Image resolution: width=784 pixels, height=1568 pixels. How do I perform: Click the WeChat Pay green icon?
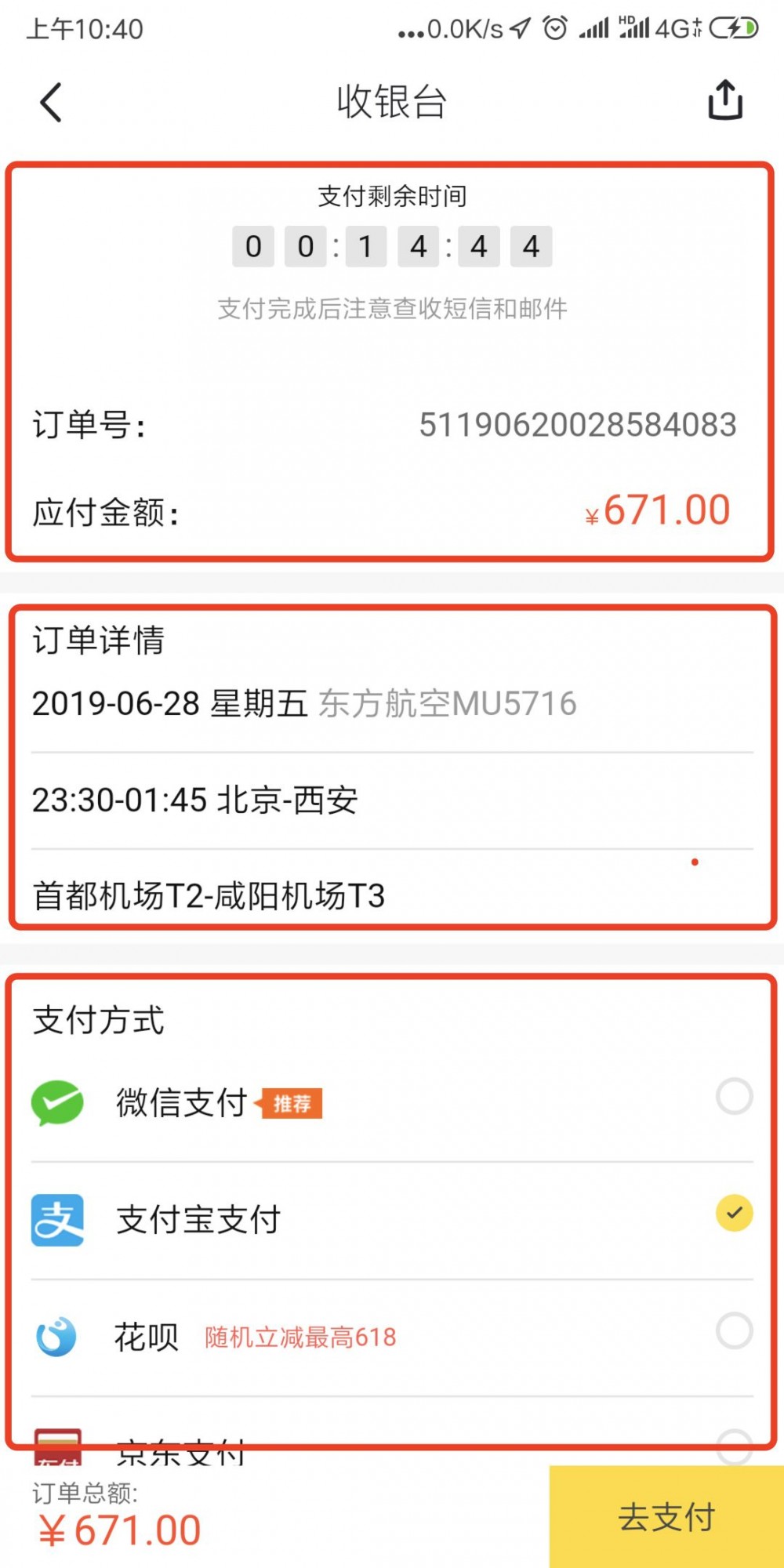click(x=58, y=1102)
